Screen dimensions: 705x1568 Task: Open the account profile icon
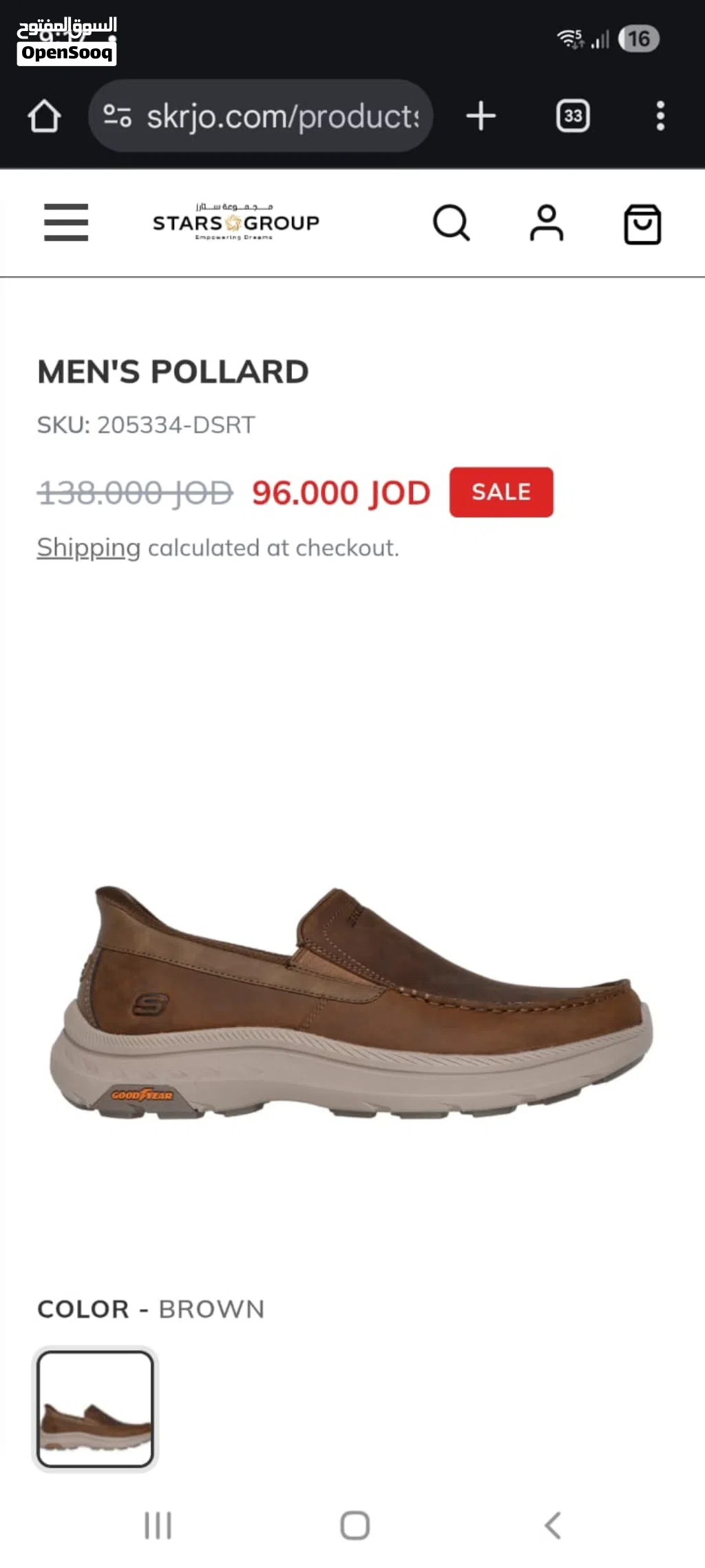(547, 223)
